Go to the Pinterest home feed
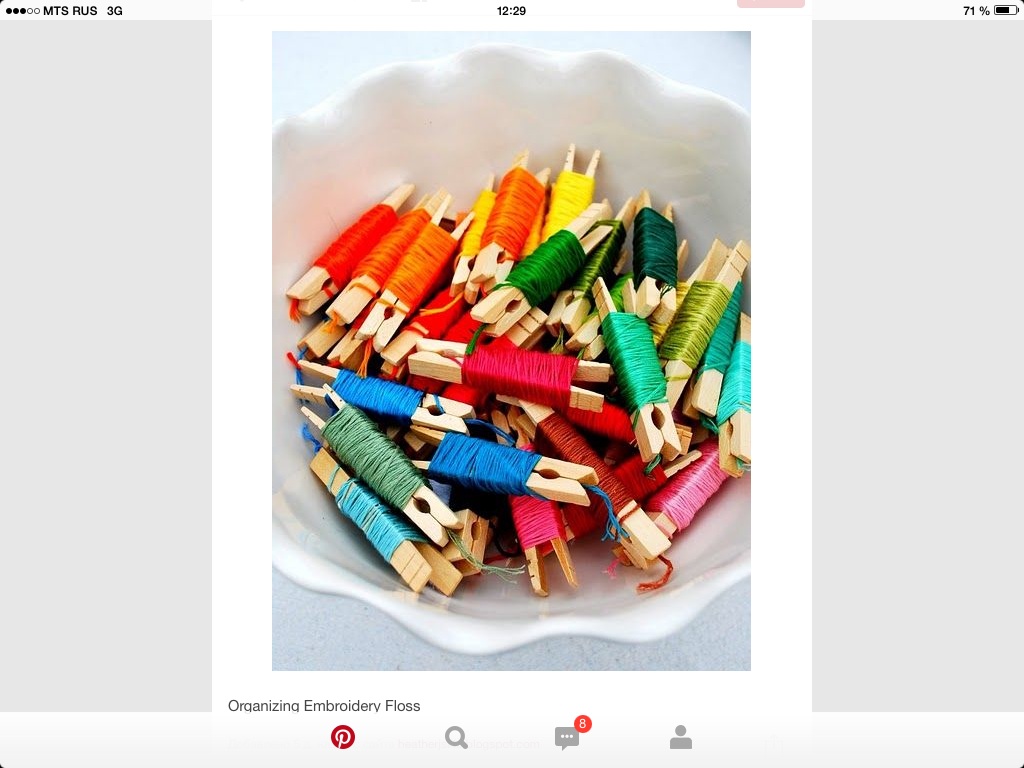Screen dimensions: 1024x768 coord(343,738)
